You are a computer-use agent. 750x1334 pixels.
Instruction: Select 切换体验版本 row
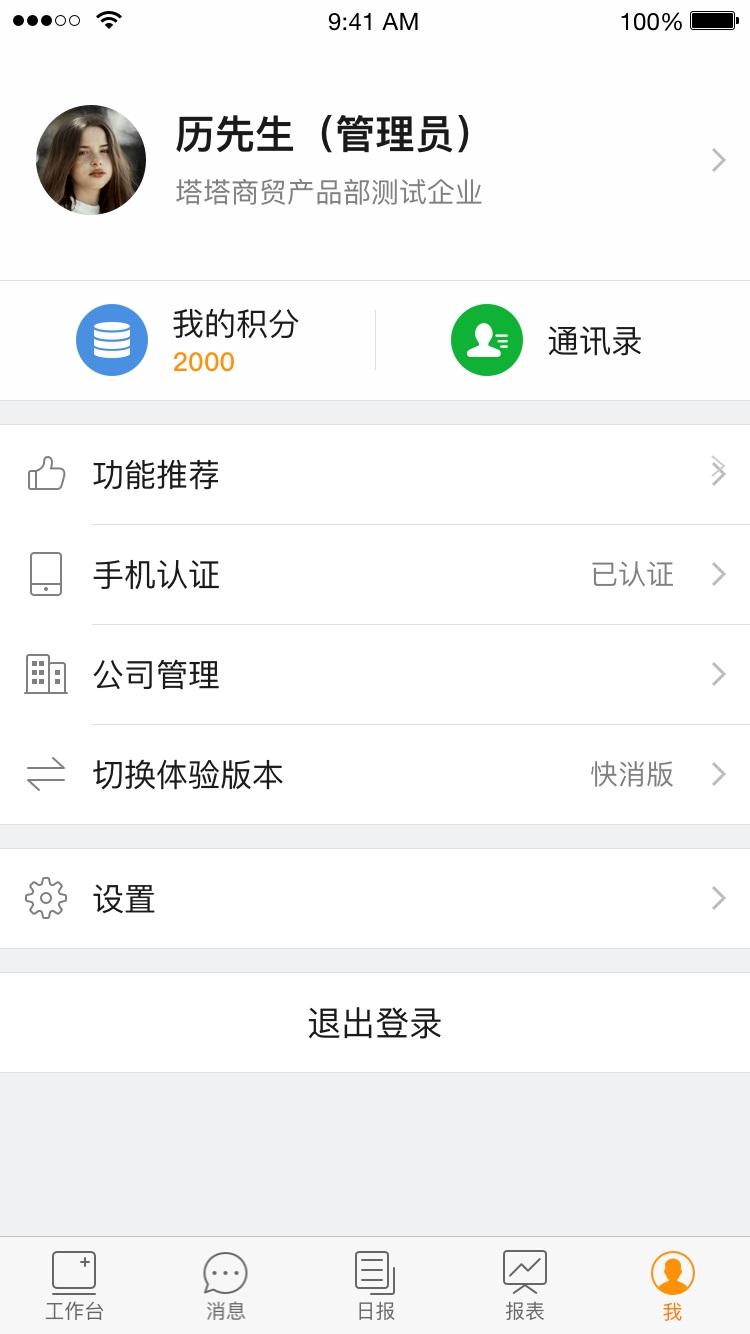[x=375, y=774]
